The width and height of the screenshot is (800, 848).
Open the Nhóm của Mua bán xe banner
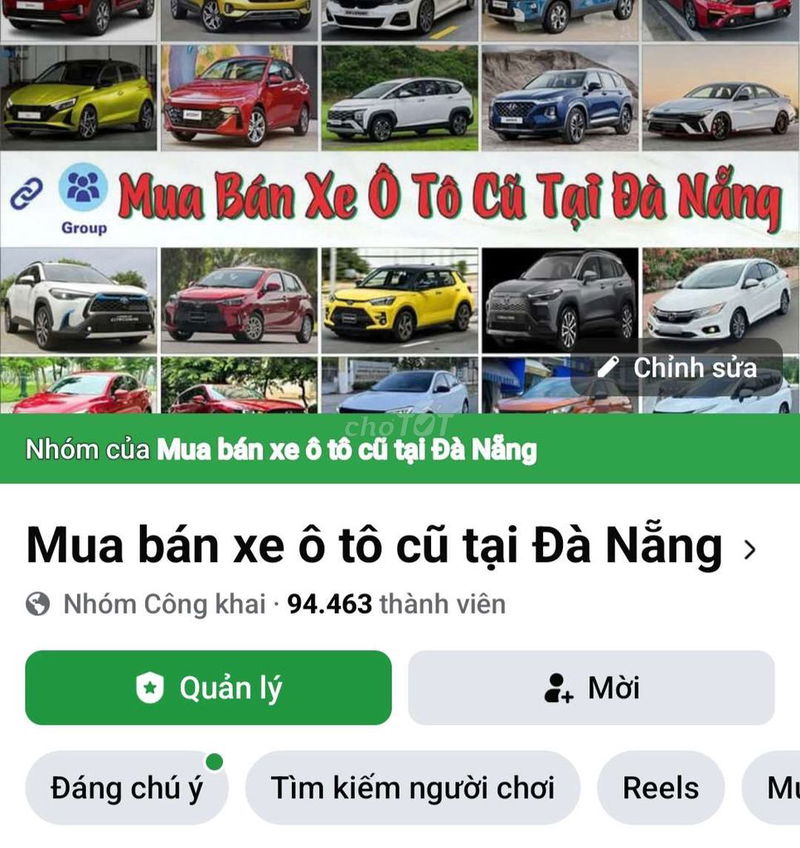tap(280, 449)
